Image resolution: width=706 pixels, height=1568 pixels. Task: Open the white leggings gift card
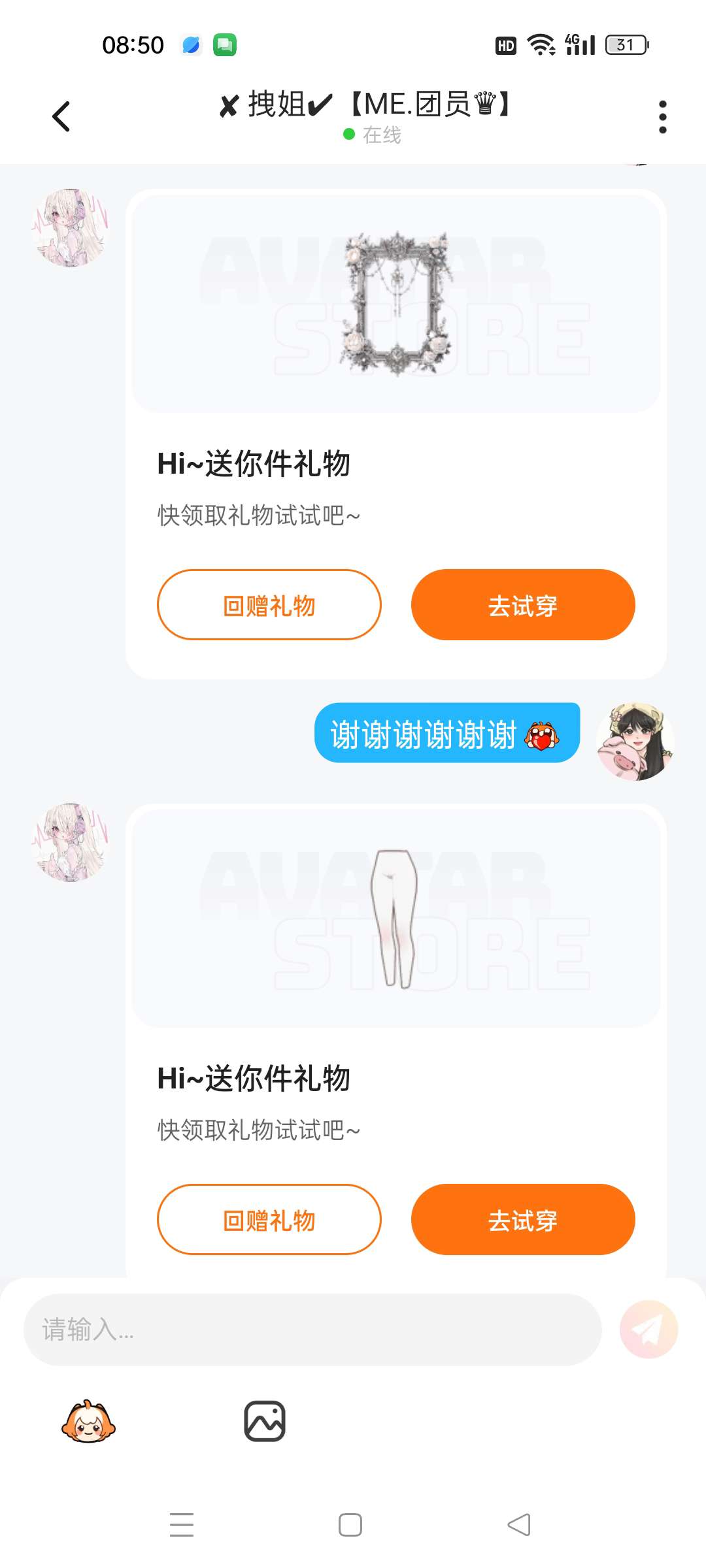(396, 919)
